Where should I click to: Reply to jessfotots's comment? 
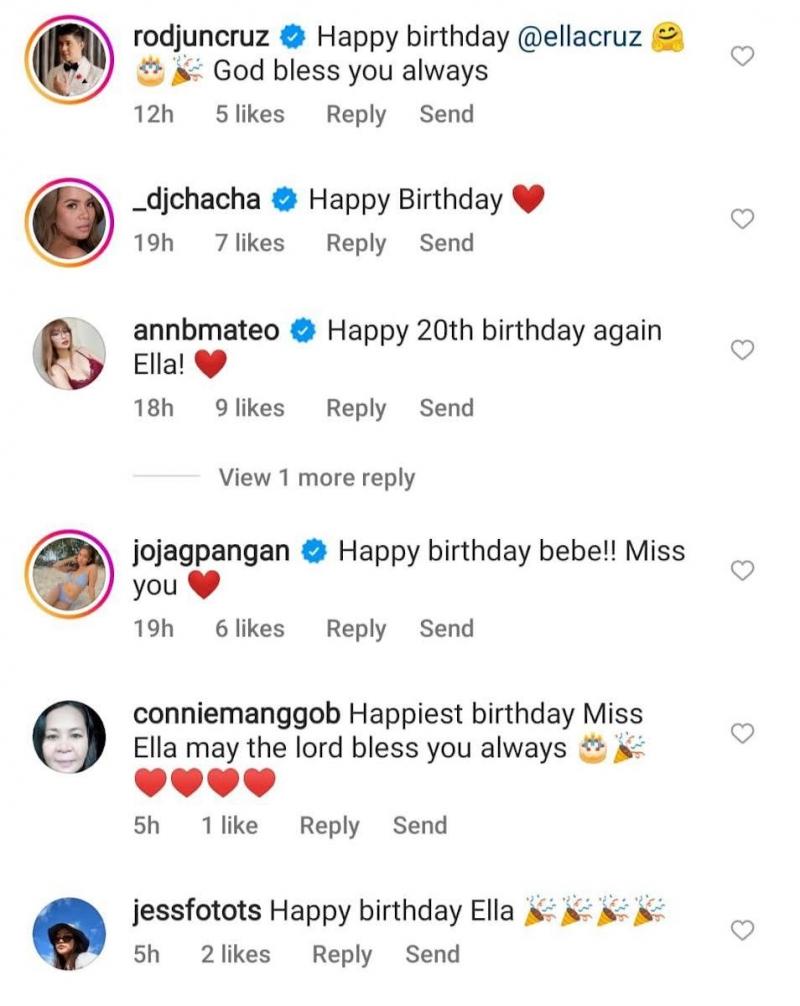tap(342, 955)
